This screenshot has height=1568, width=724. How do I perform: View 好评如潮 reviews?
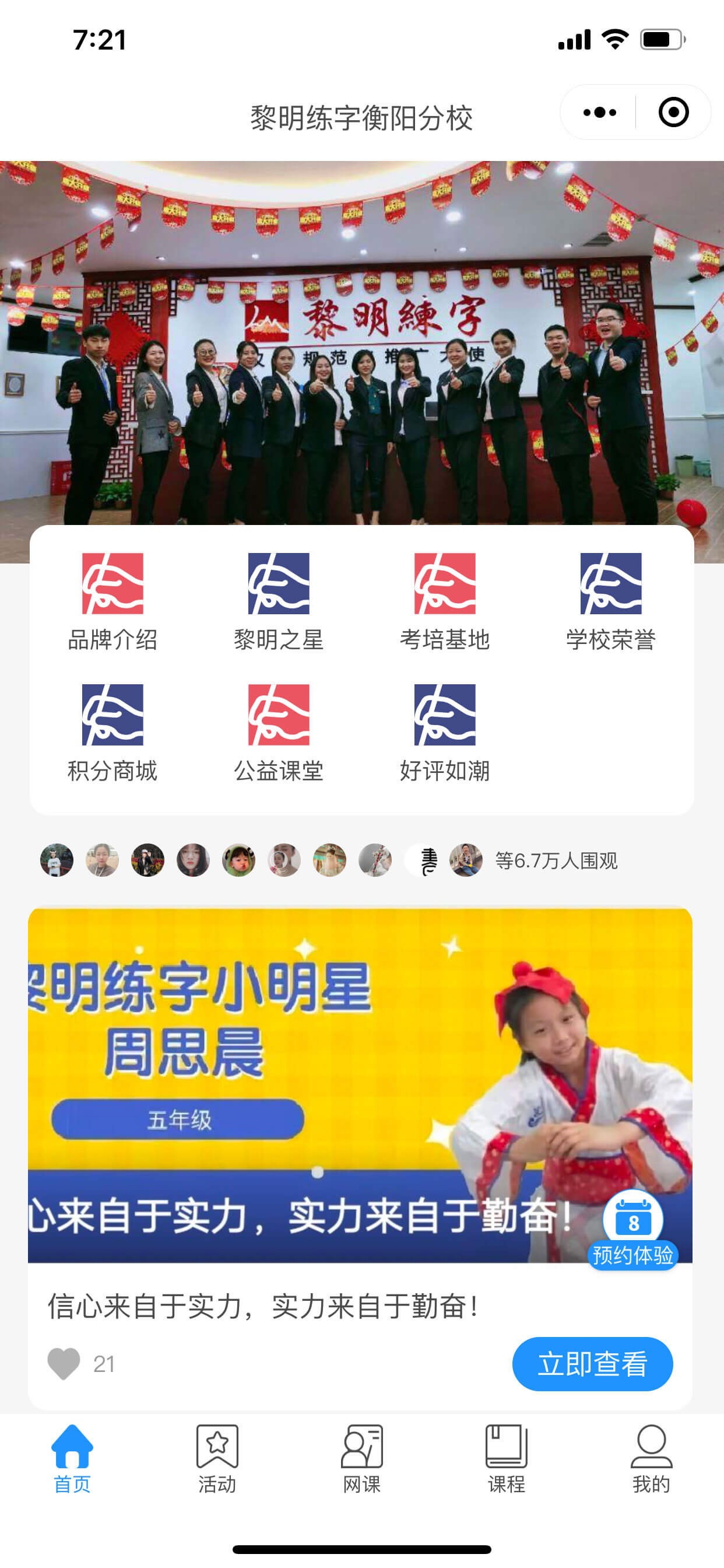(445, 731)
